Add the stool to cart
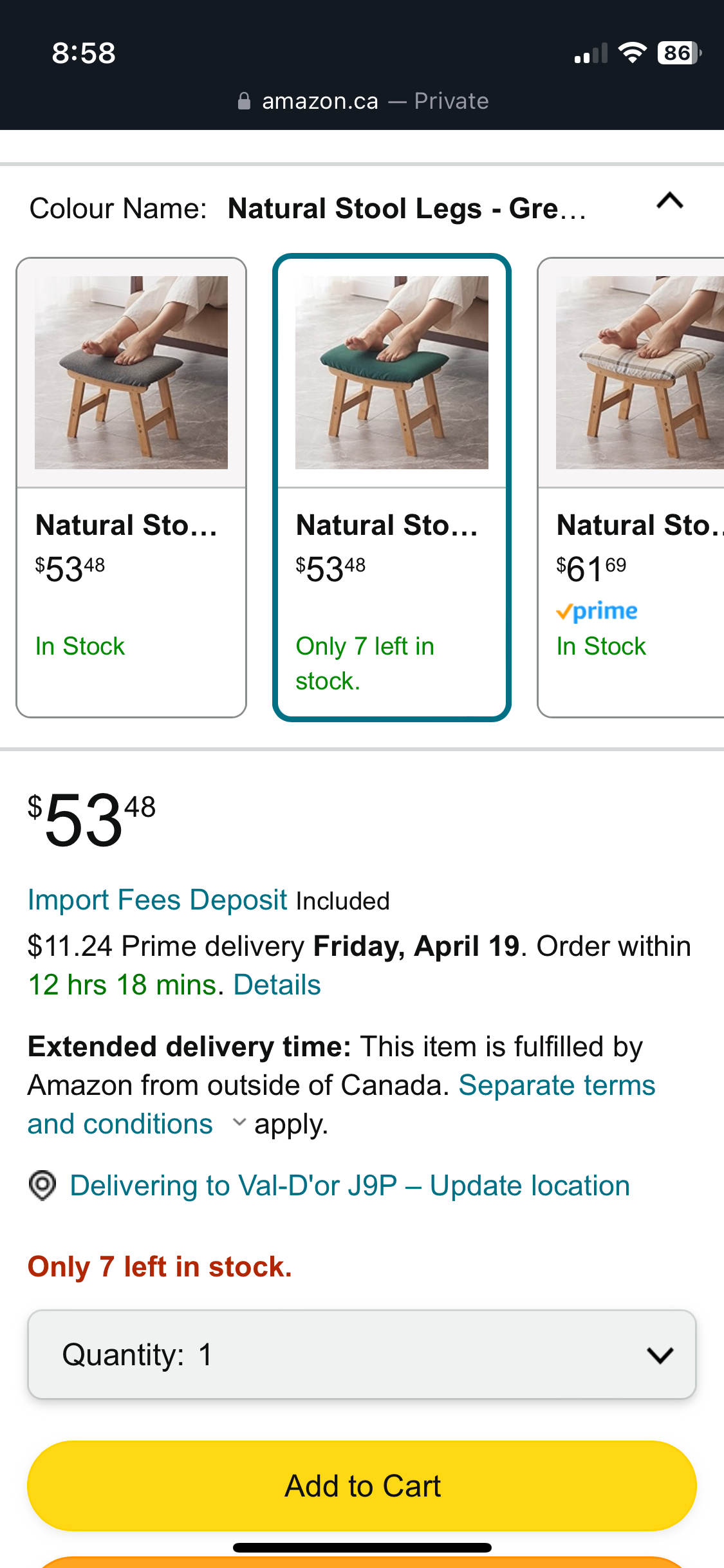The image size is (724, 1568). 362,1486
